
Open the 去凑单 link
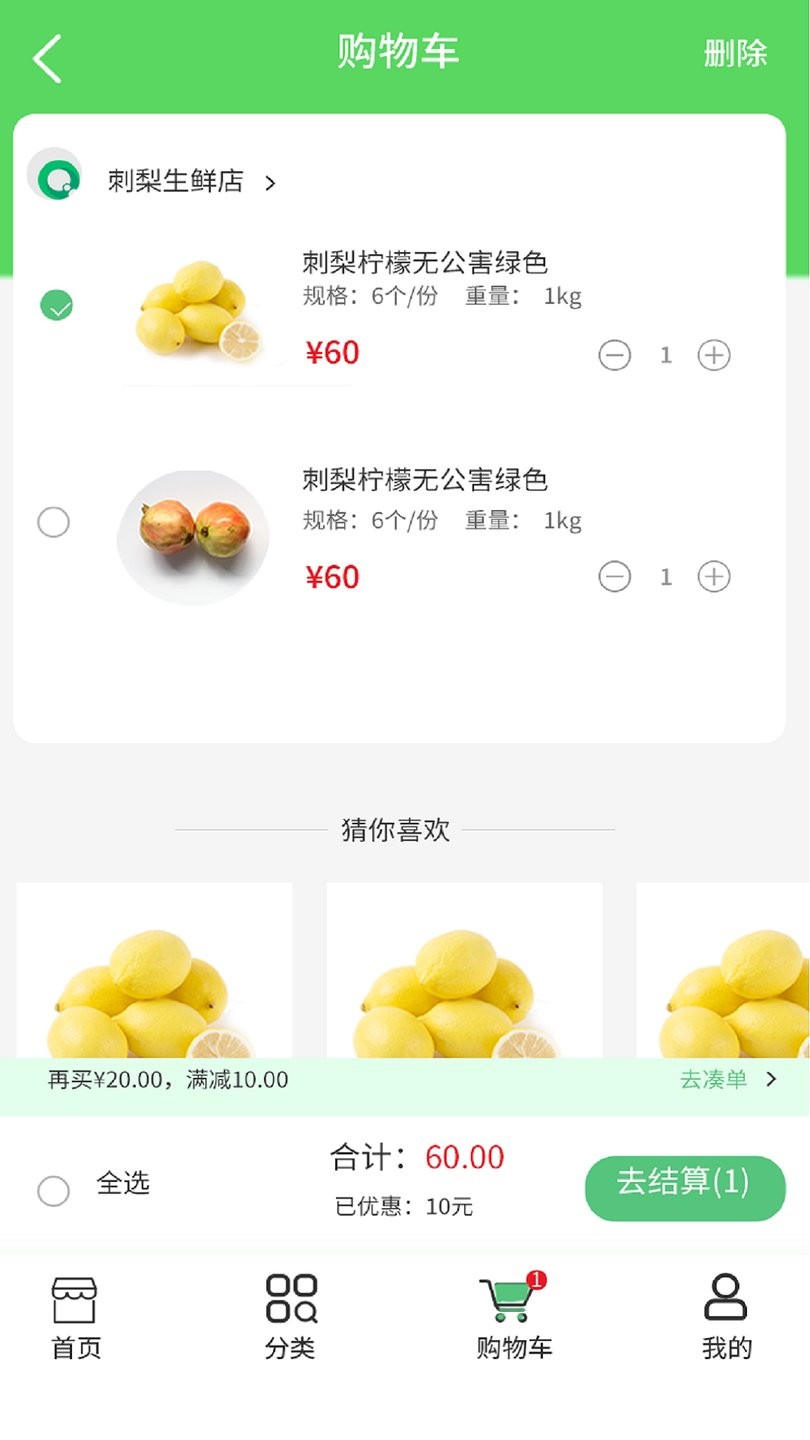(715, 1080)
